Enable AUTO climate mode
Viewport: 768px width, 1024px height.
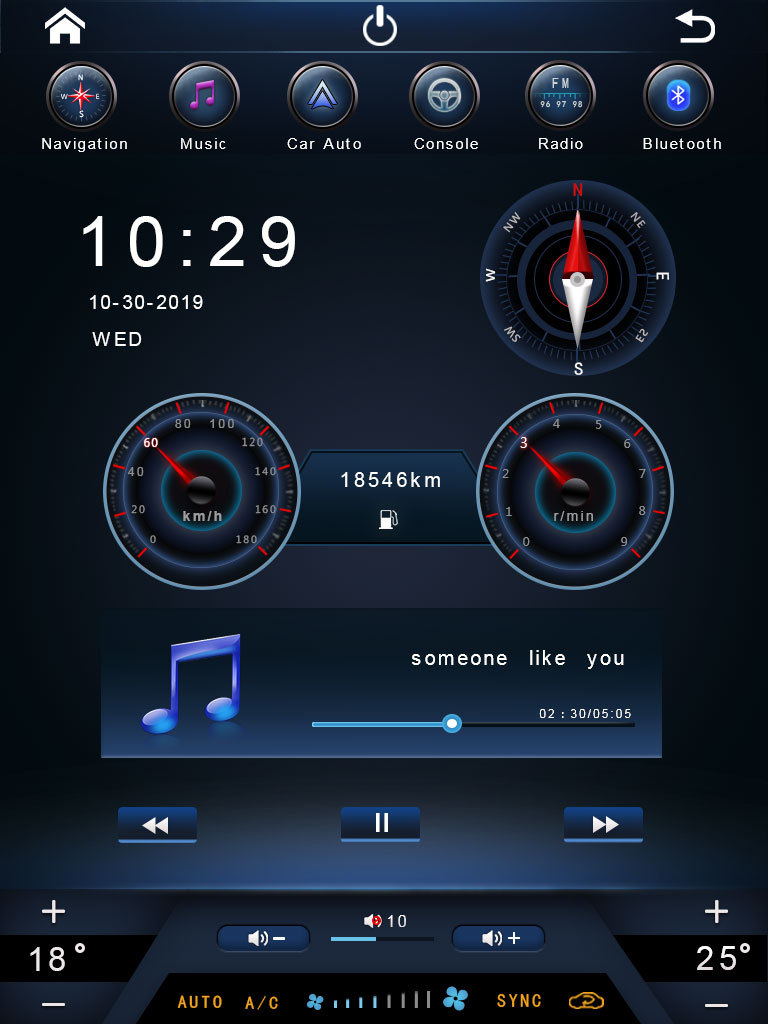[200, 1001]
